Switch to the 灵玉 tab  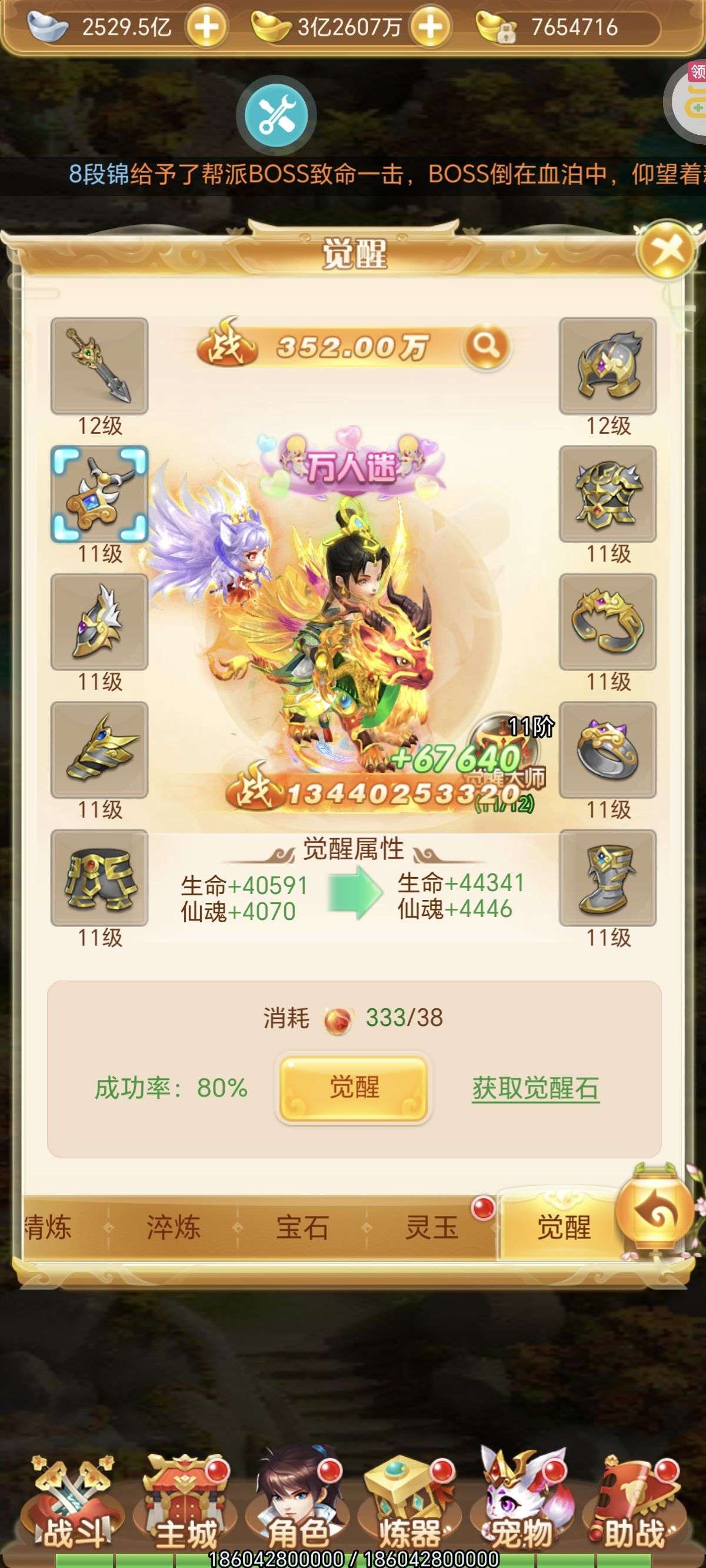tap(431, 1227)
